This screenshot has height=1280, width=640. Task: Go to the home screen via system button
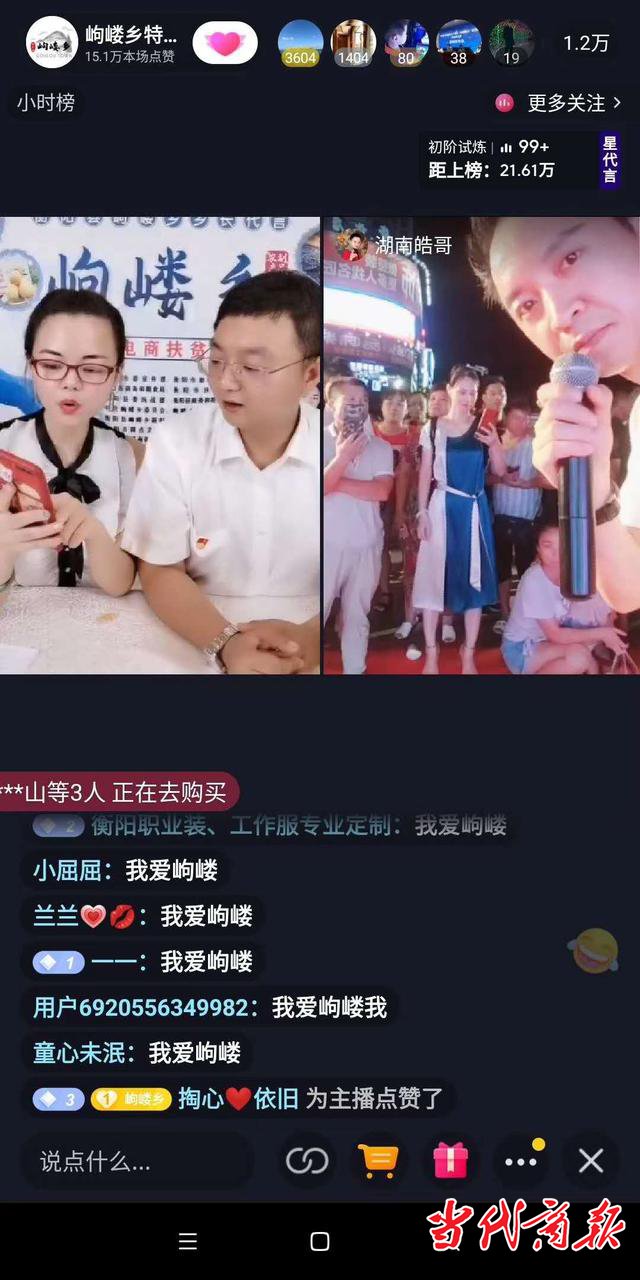pos(320,1241)
